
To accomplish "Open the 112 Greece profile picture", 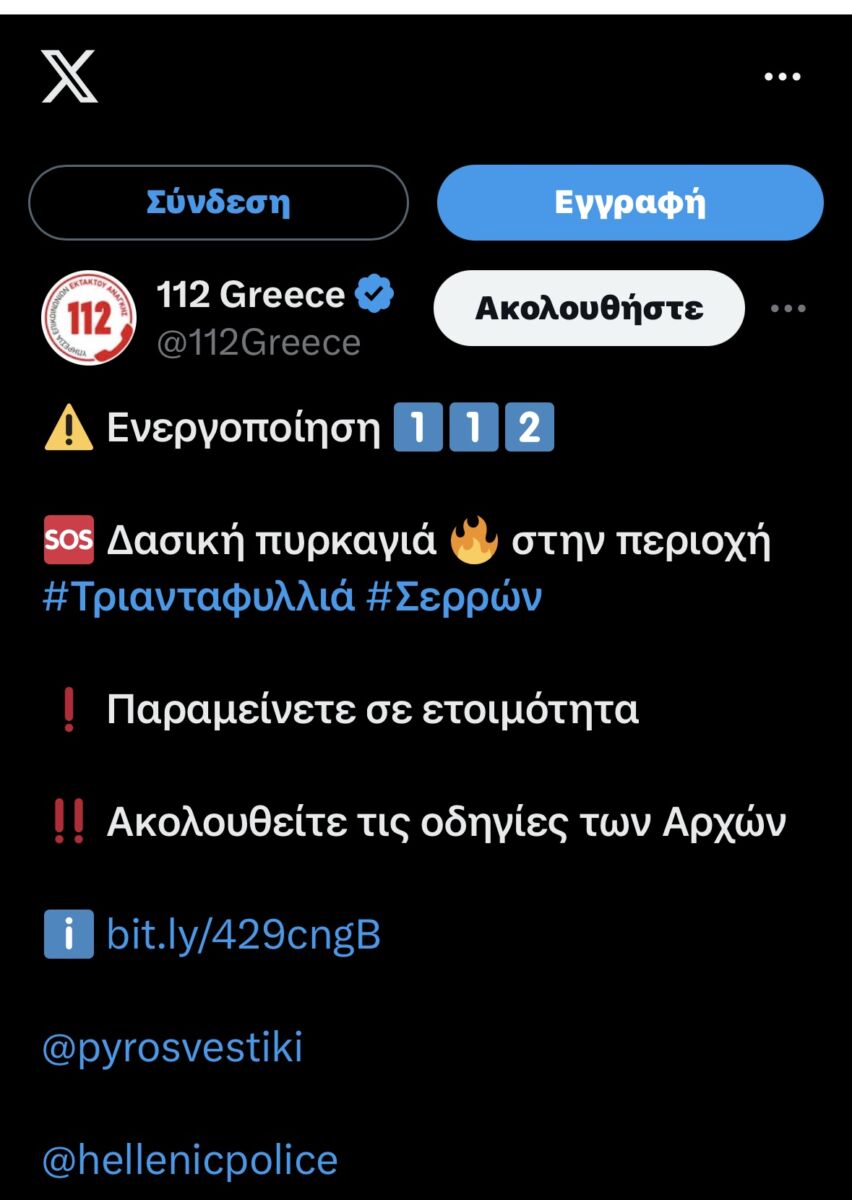I will tap(89, 318).
